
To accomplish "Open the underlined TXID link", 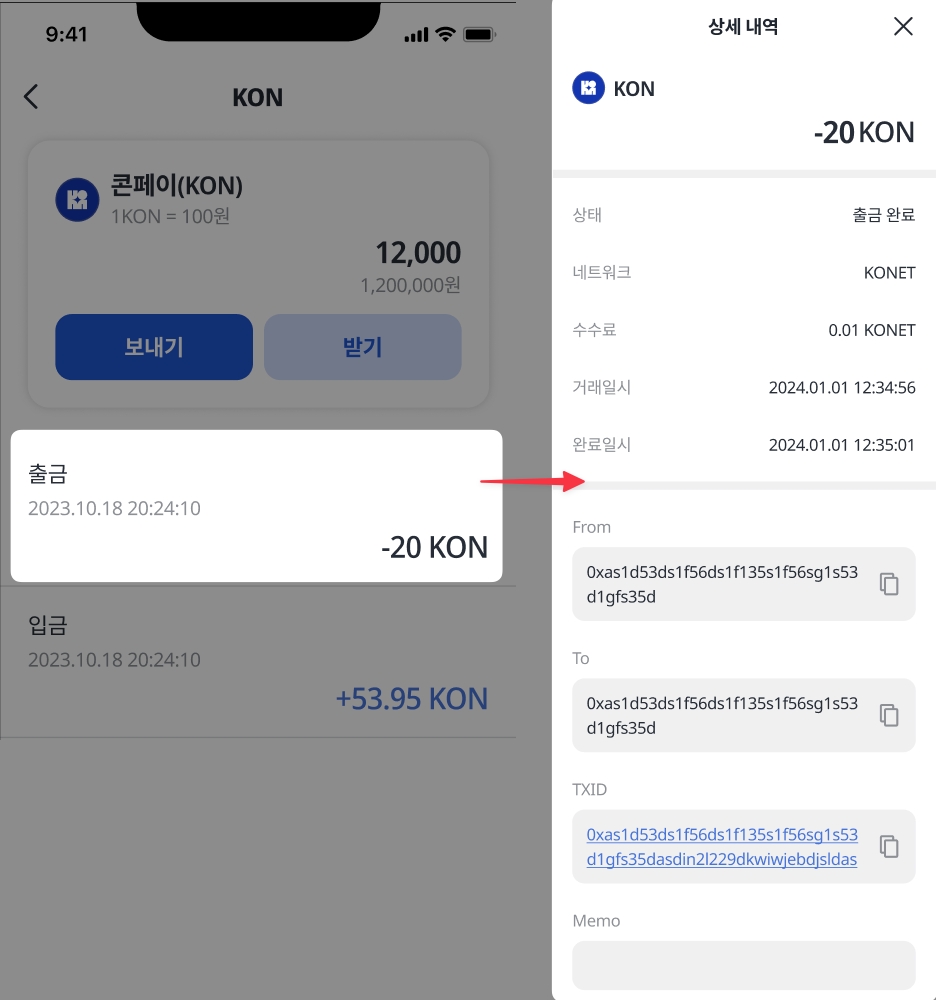I will pyautogui.click(x=721, y=847).
